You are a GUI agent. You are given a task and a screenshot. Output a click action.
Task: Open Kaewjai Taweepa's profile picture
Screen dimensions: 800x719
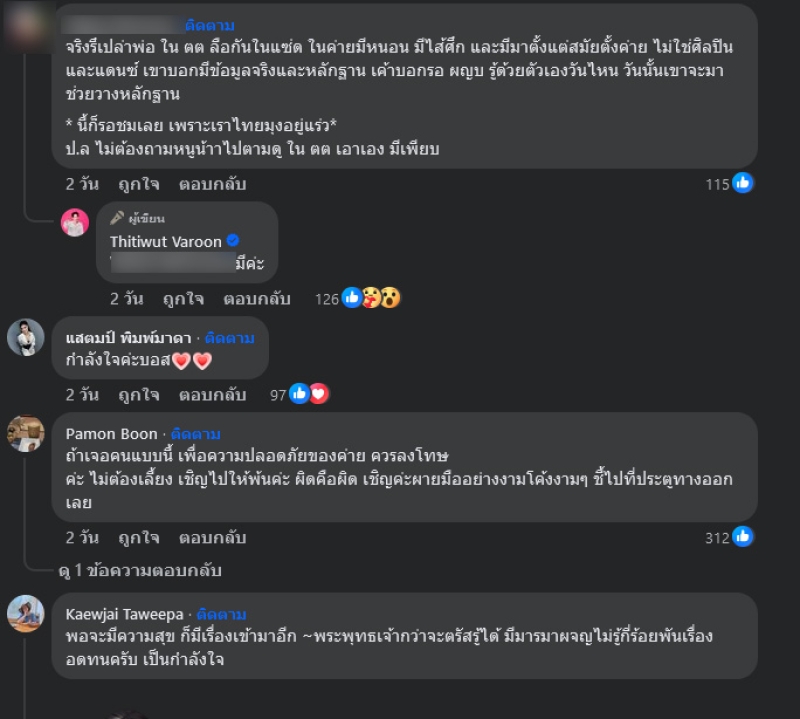point(26,613)
